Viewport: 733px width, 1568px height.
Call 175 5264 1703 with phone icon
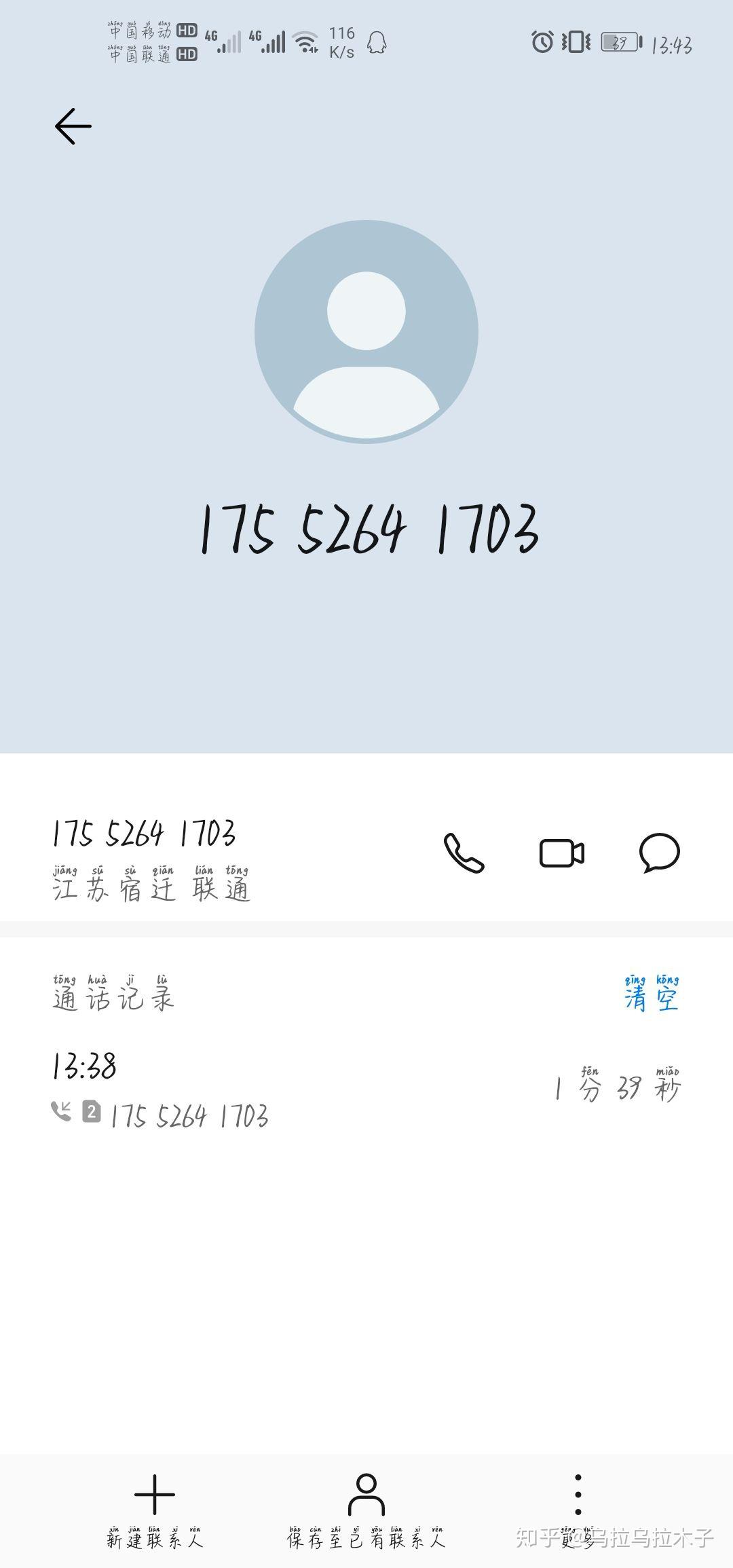pyautogui.click(x=464, y=853)
